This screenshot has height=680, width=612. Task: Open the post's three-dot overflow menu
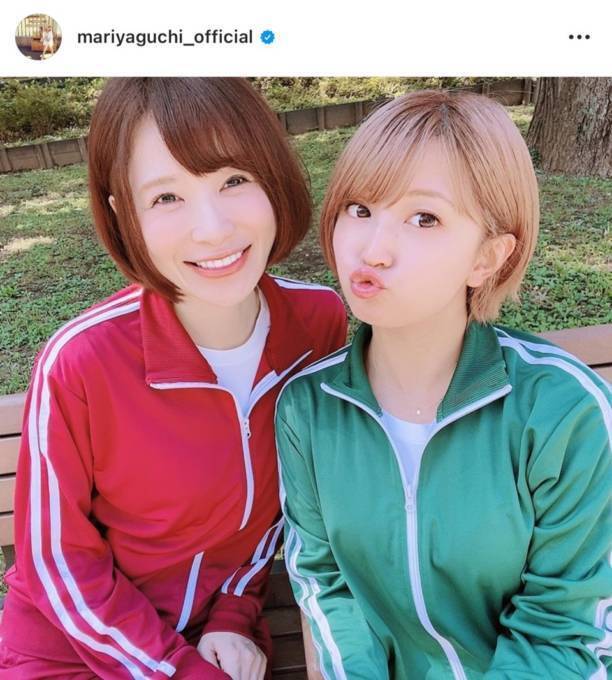tap(579, 37)
